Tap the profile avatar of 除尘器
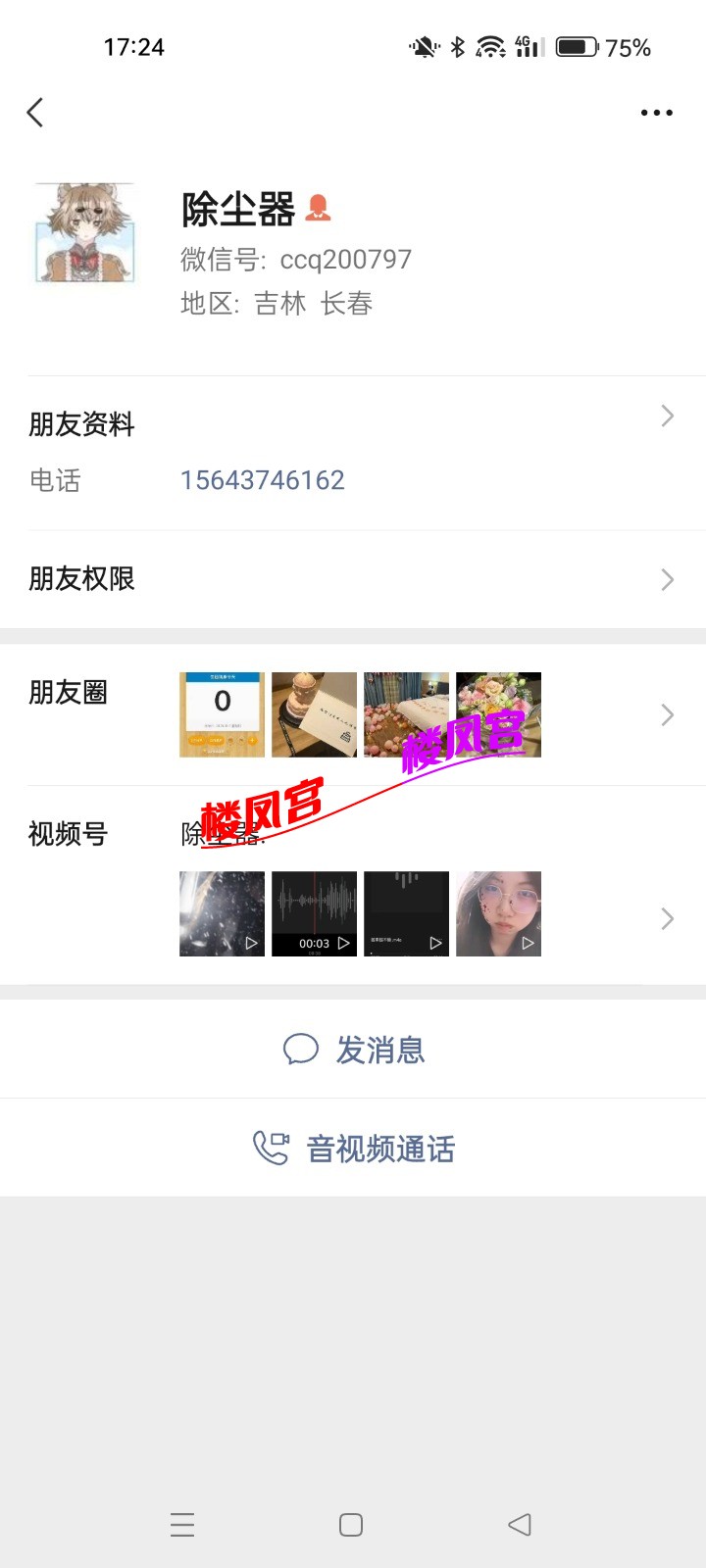 tap(84, 233)
